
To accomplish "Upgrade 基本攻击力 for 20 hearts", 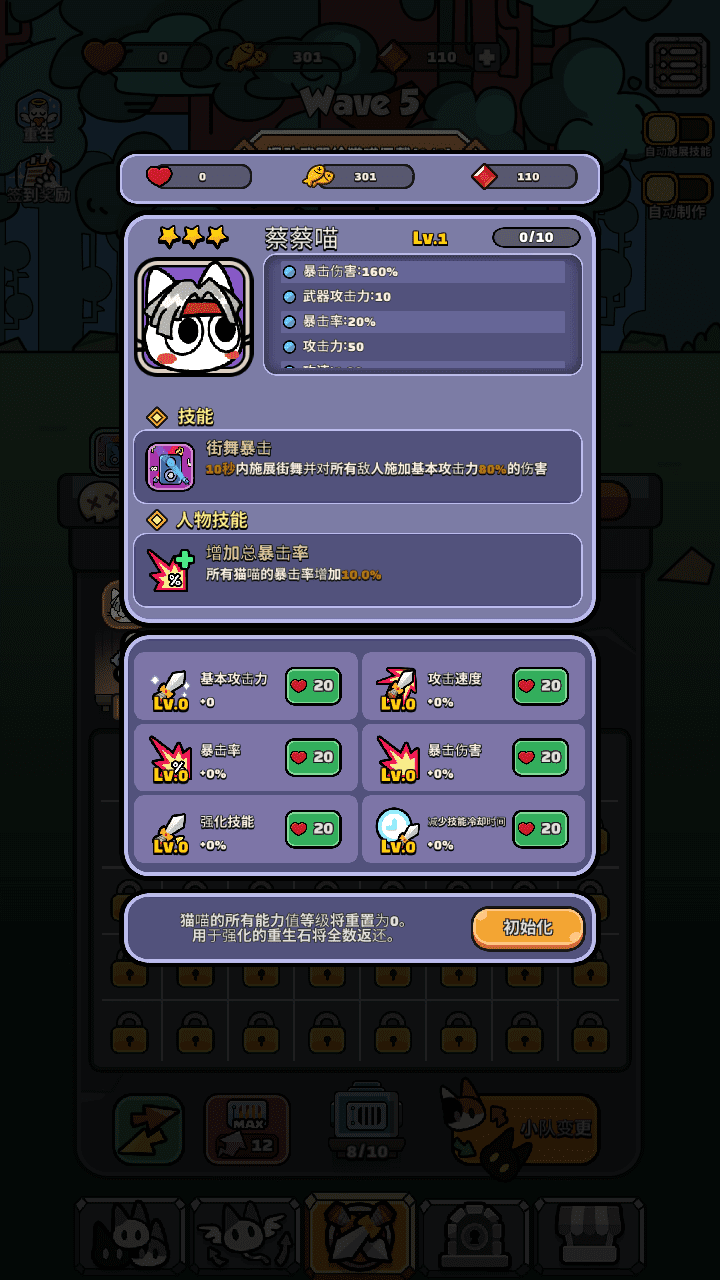I will pos(313,686).
